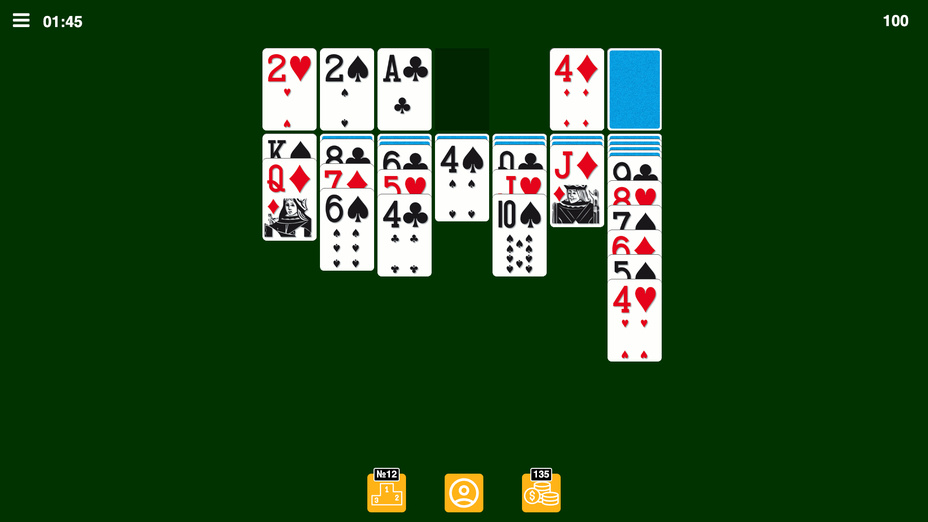Open the coins shop showing 135
The width and height of the screenshot is (928, 522).
541,492
